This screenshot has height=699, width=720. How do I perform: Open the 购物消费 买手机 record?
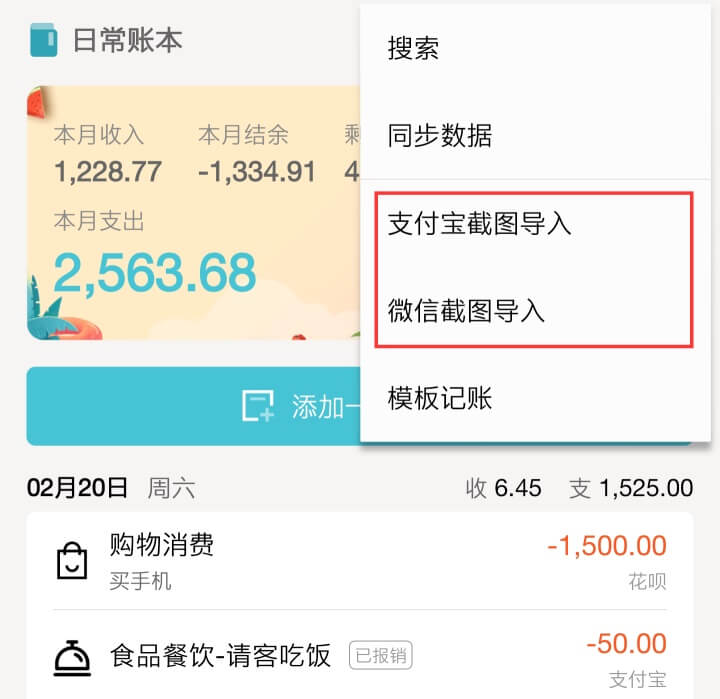coord(359,561)
